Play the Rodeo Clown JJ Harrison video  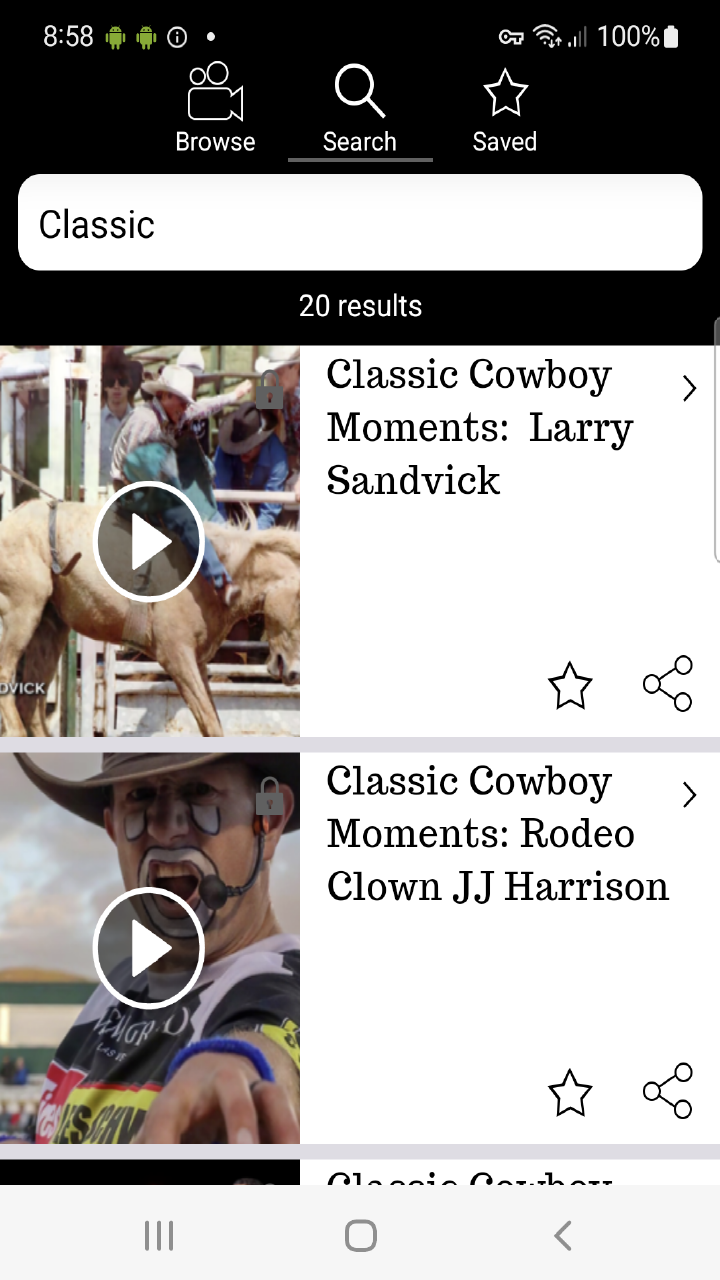click(x=148, y=947)
